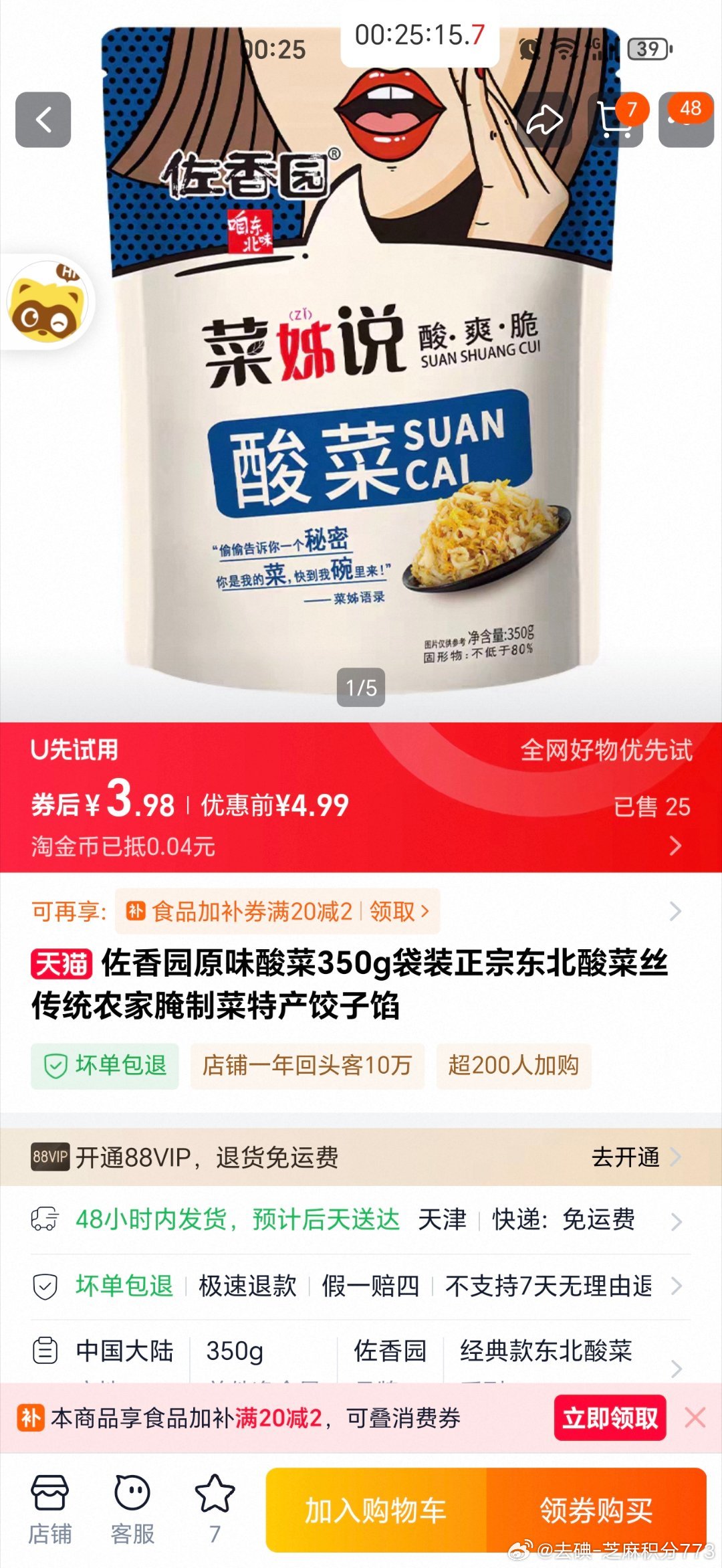Tap the floating raccoon mascot icon
Viewport: 722px width, 1568px height.
point(47,302)
